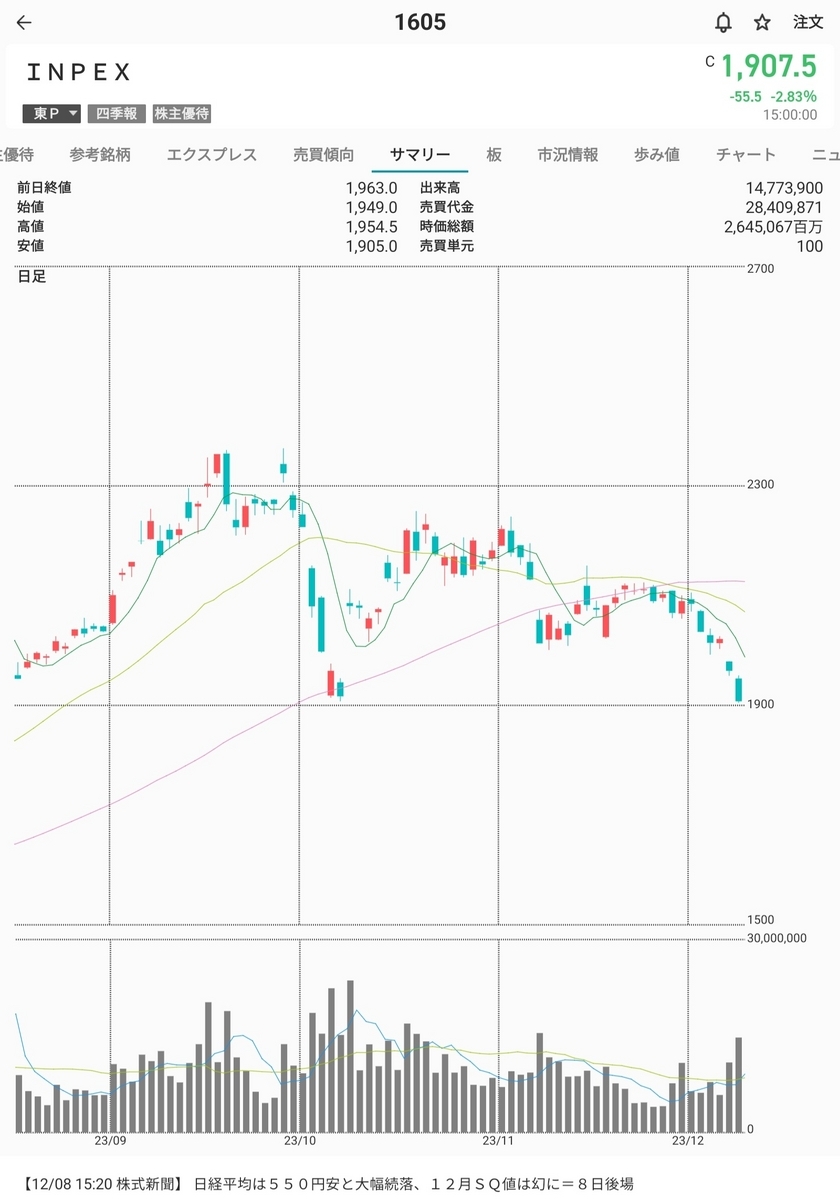The width and height of the screenshot is (840, 1200).
Task: Switch to the 板 order book tab
Action: click(494, 155)
